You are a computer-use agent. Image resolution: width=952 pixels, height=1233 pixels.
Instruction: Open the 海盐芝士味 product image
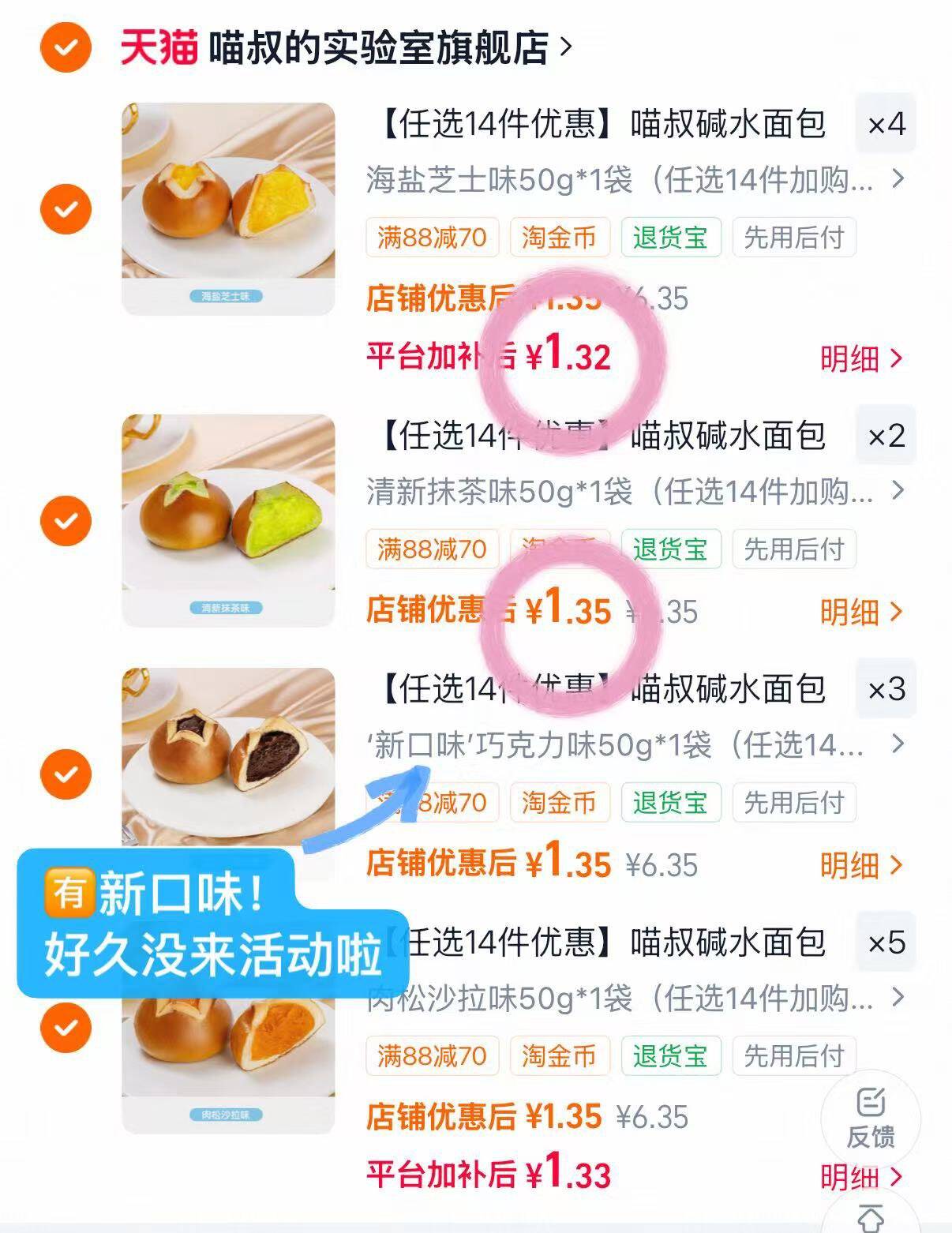click(x=228, y=209)
